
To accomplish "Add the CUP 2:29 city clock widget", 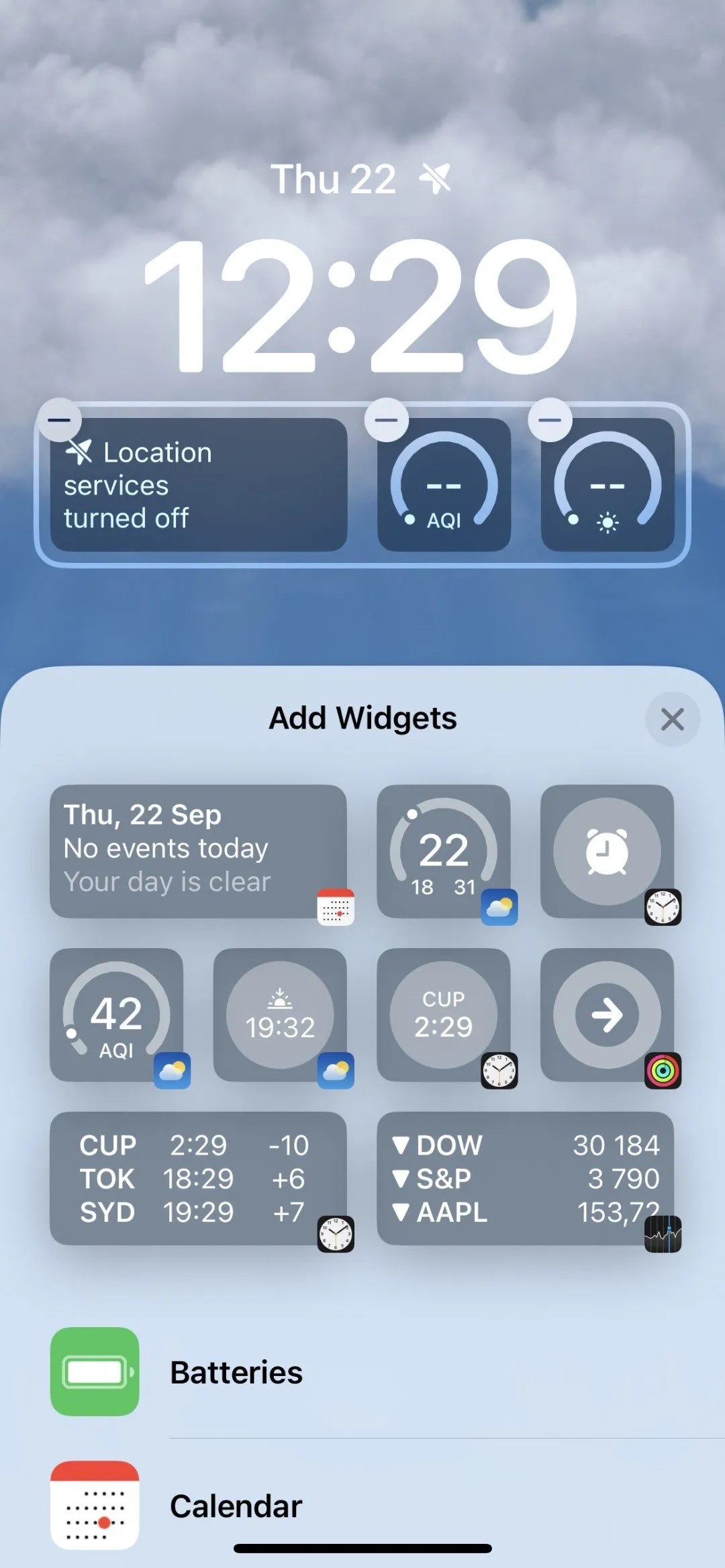I will [443, 1014].
